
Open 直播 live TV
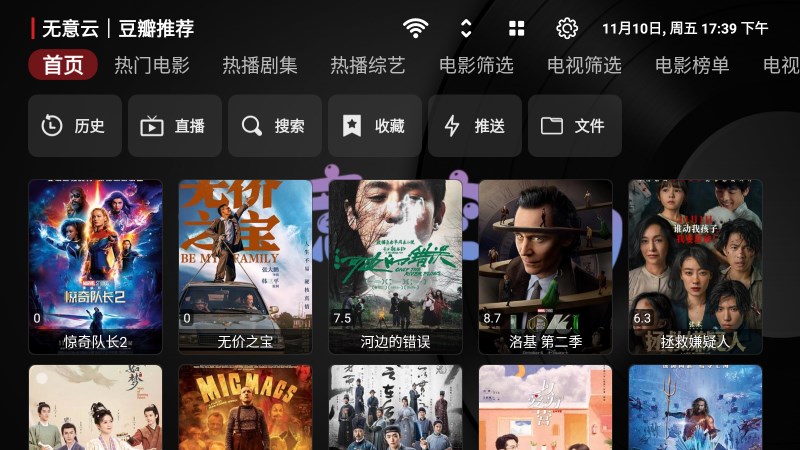(175, 126)
